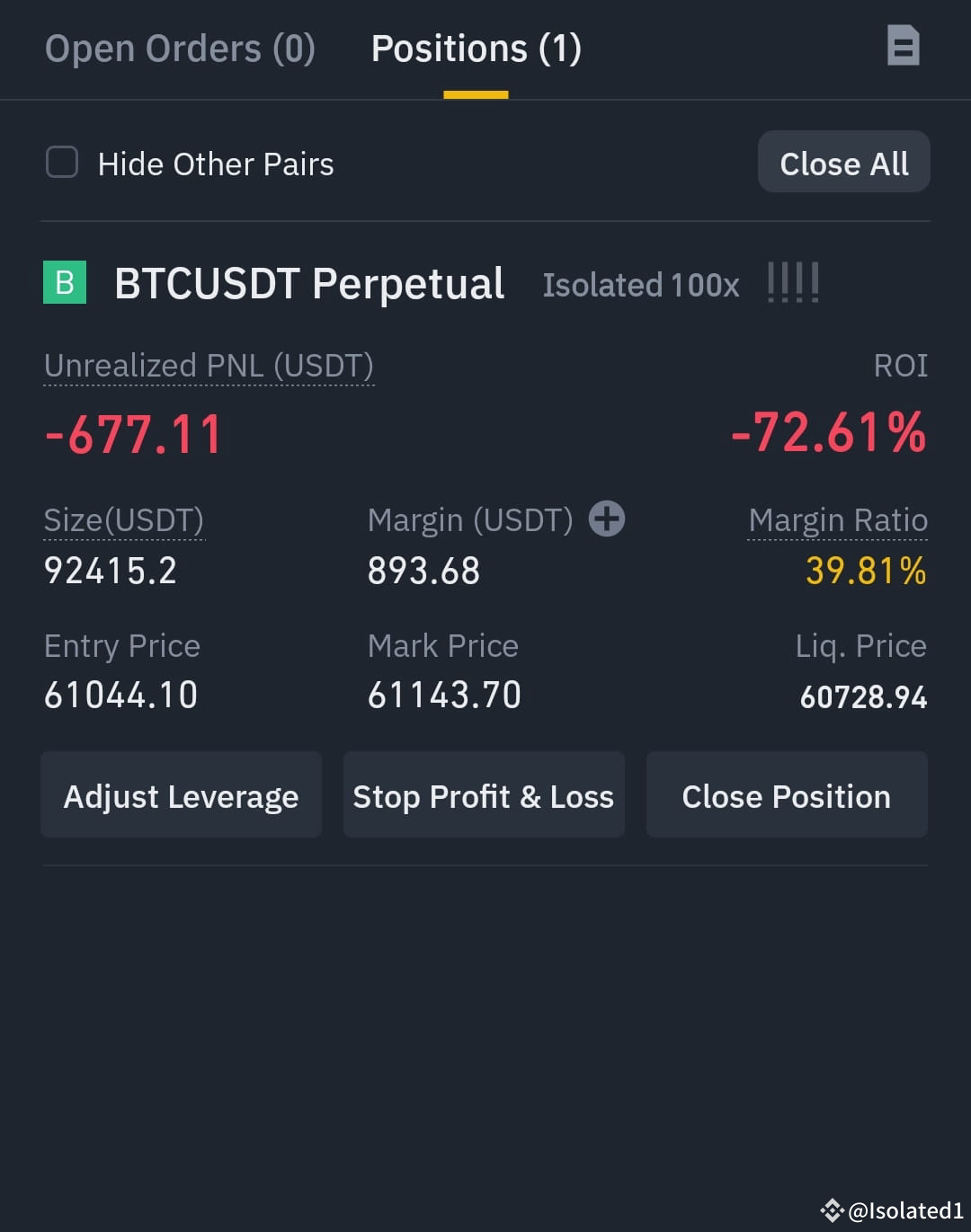Image resolution: width=971 pixels, height=1232 pixels.
Task: Enable the Hide Other Pairs checkbox
Action: tap(61, 163)
